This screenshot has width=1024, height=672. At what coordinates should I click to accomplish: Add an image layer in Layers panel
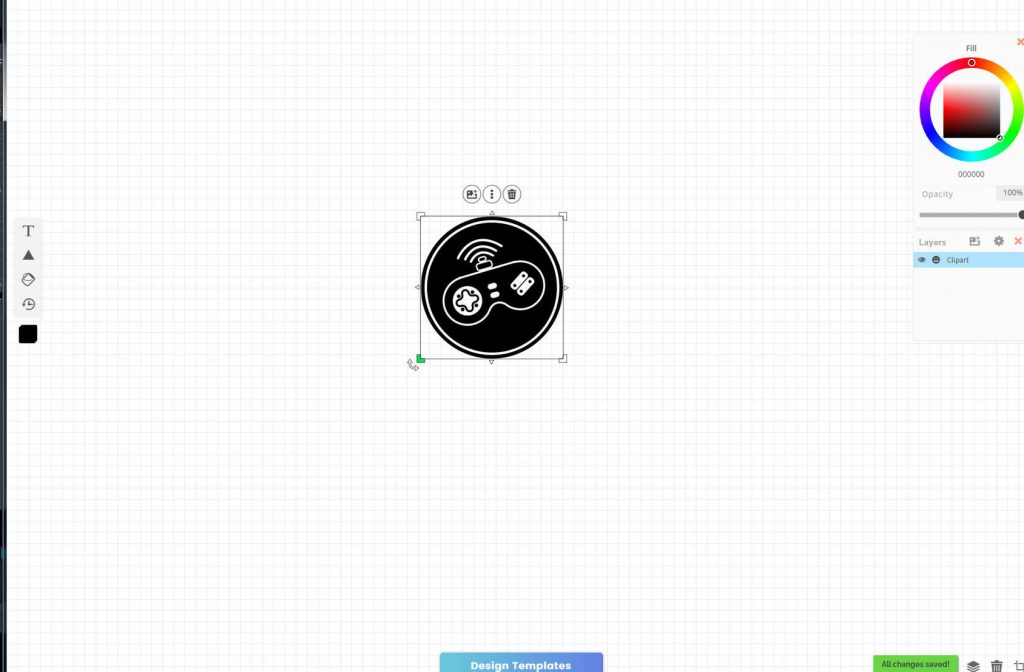click(975, 241)
